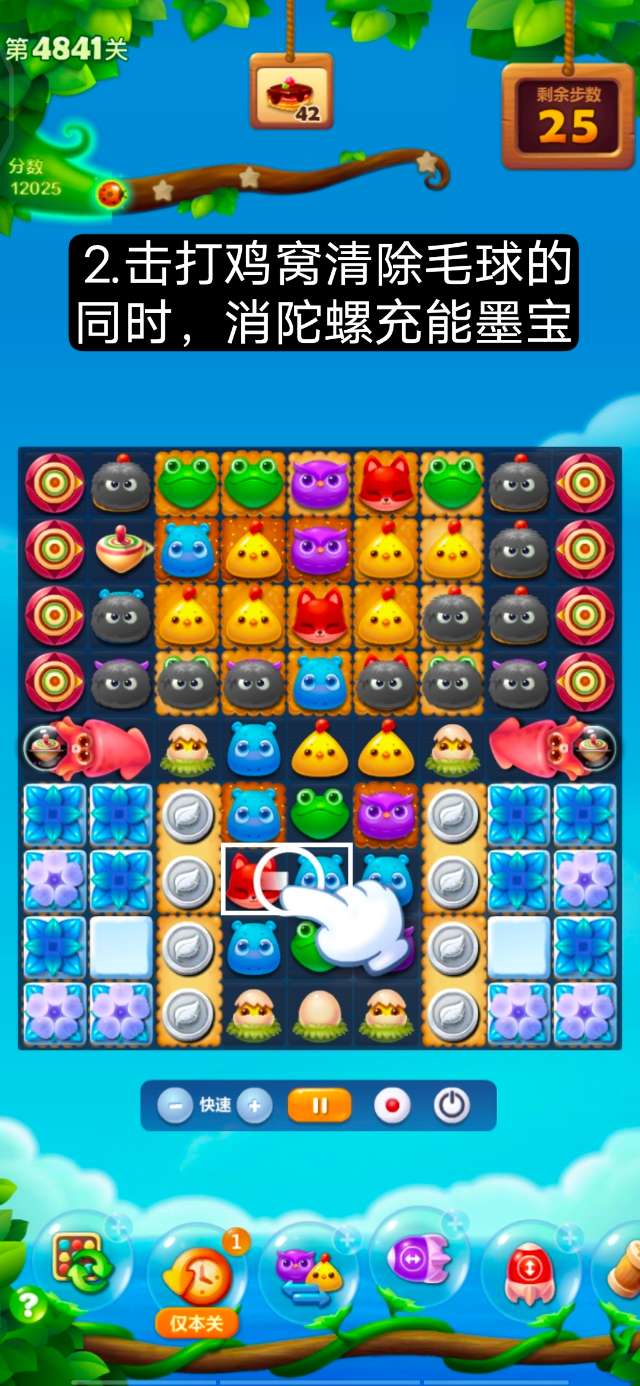
Task: Open the green question mark help
Action: (x=27, y=1303)
